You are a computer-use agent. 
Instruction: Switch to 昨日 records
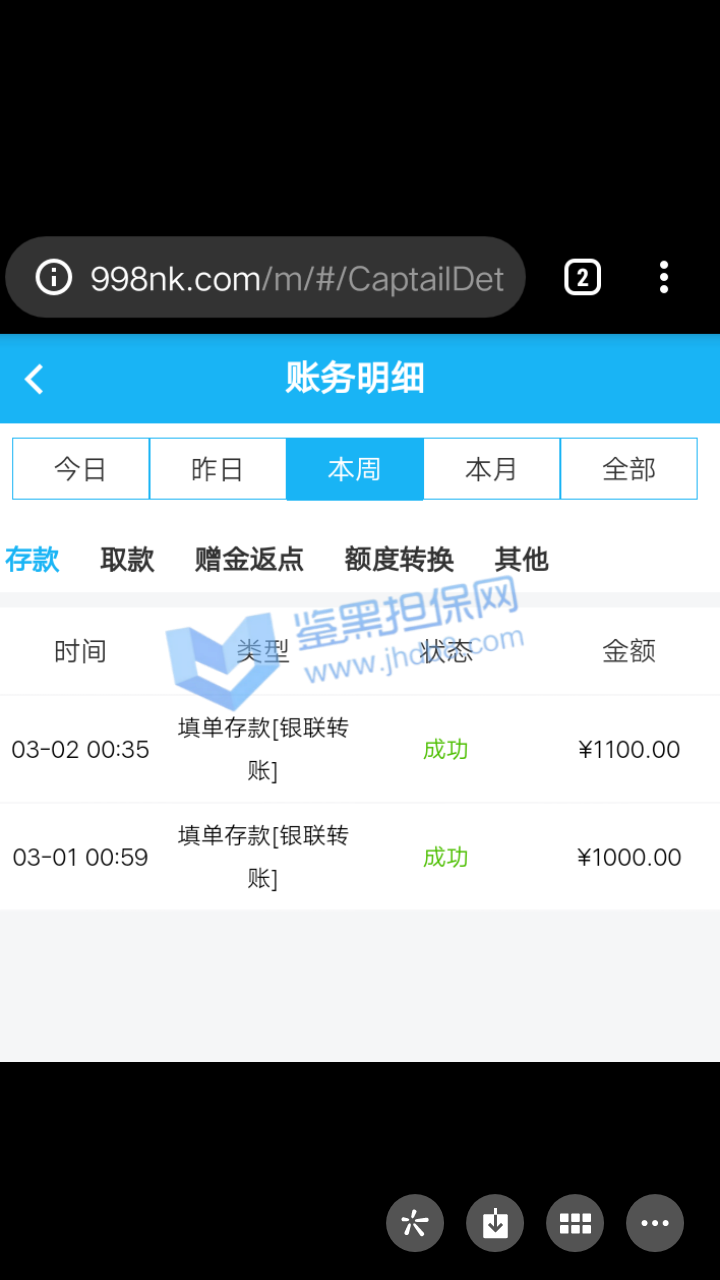pos(217,469)
